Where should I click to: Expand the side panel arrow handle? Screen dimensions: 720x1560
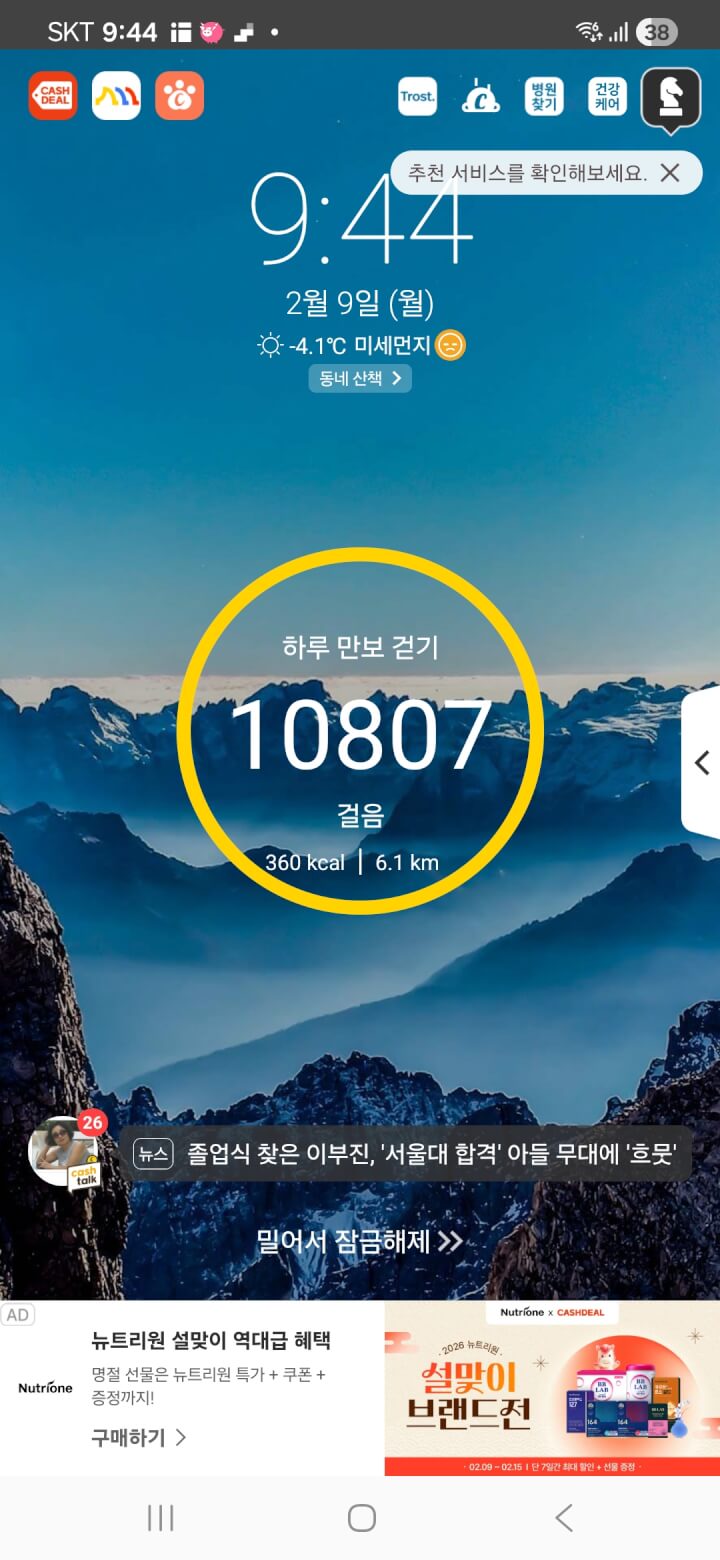[702, 763]
